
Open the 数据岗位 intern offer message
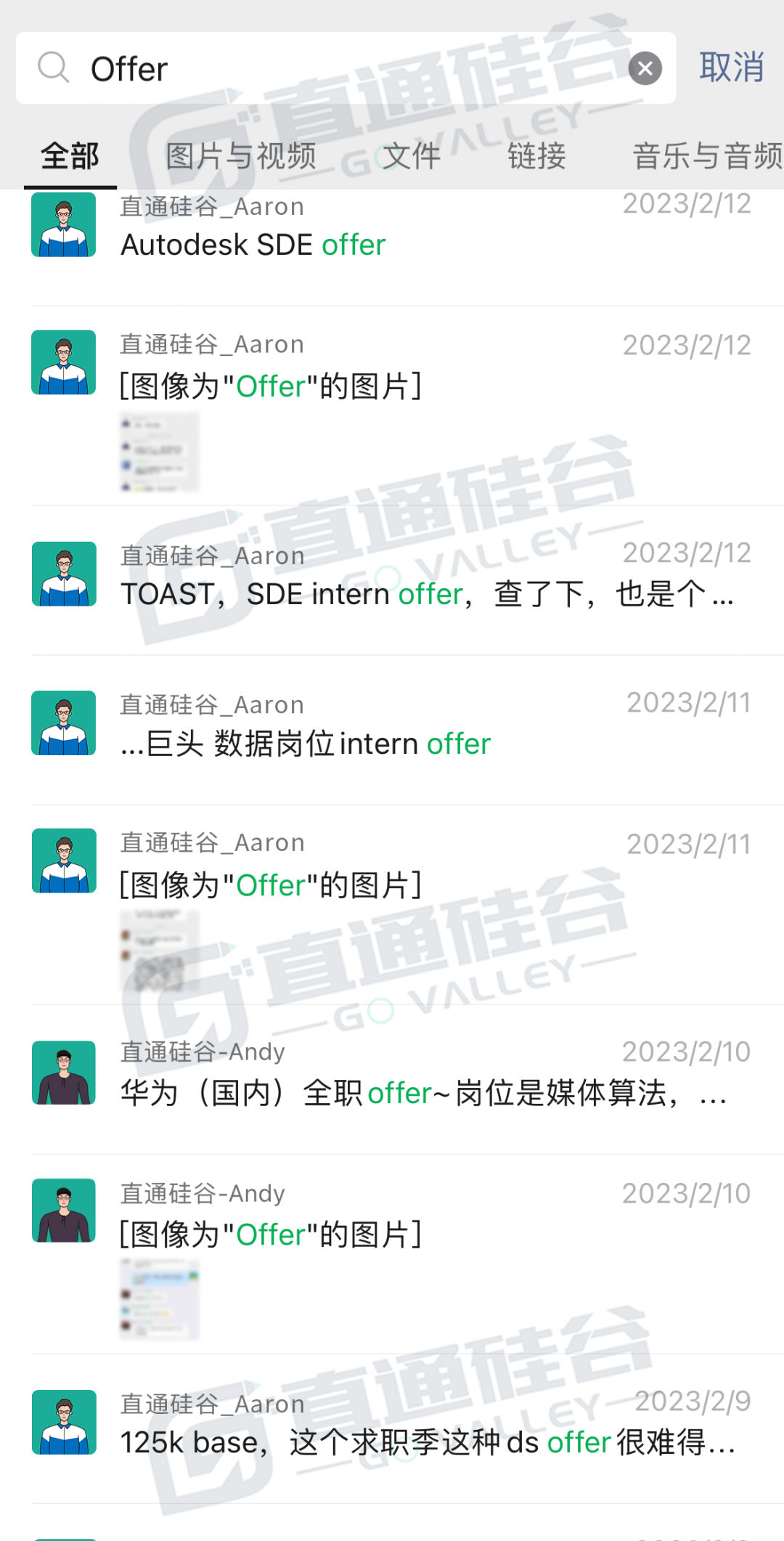pyautogui.click(x=392, y=730)
